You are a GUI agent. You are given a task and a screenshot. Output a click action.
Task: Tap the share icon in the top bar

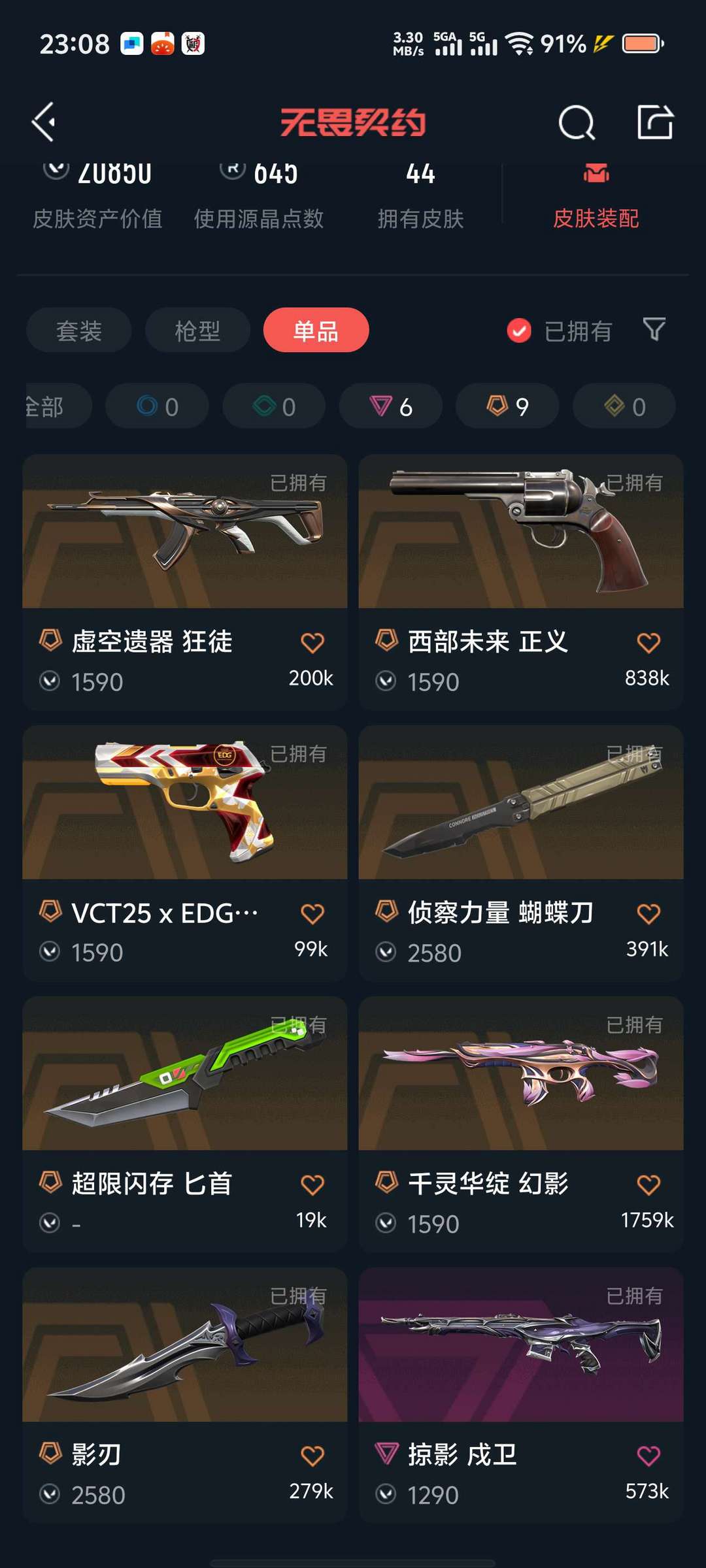click(655, 122)
